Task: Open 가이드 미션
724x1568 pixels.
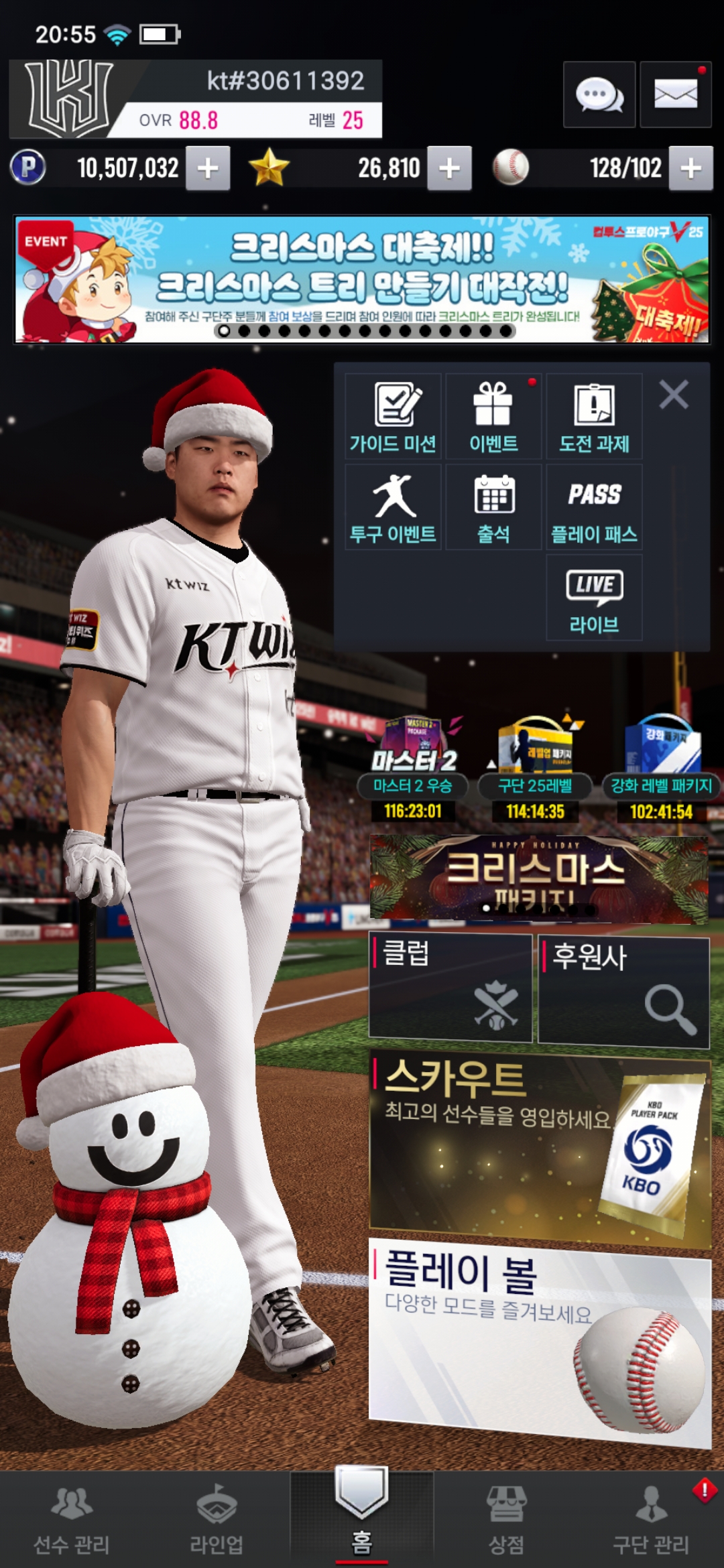Action: click(x=393, y=417)
